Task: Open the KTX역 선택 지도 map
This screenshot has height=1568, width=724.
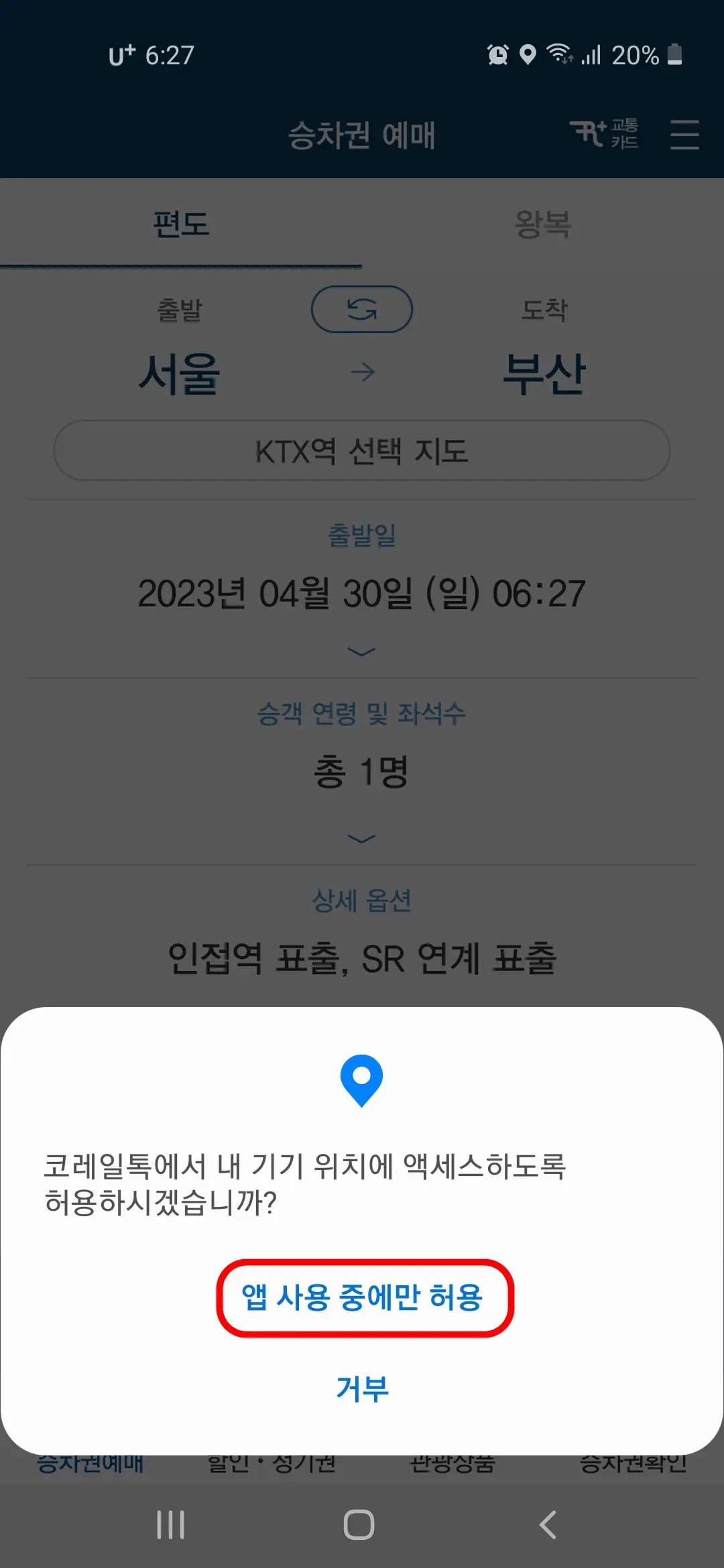Action: 361,450
